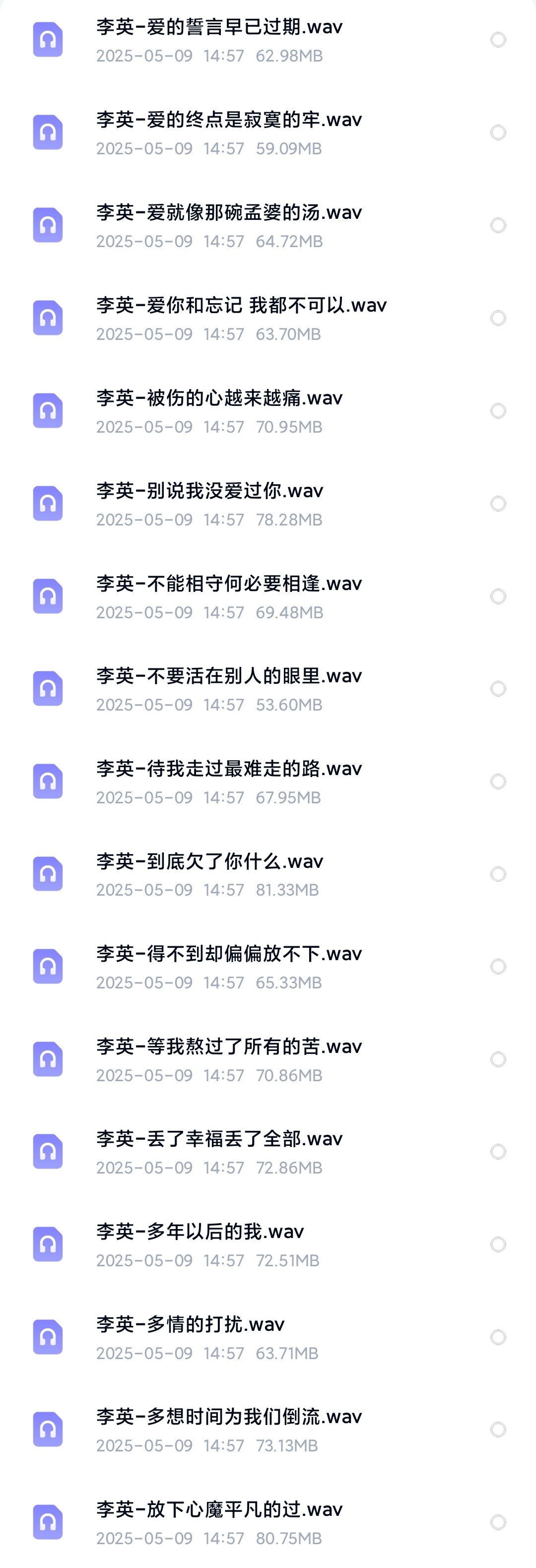The height and width of the screenshot is (1568, 536).
Task: Open file 李英-放下心魔平凡的过.wav
Action: (x=219, y=1510)
